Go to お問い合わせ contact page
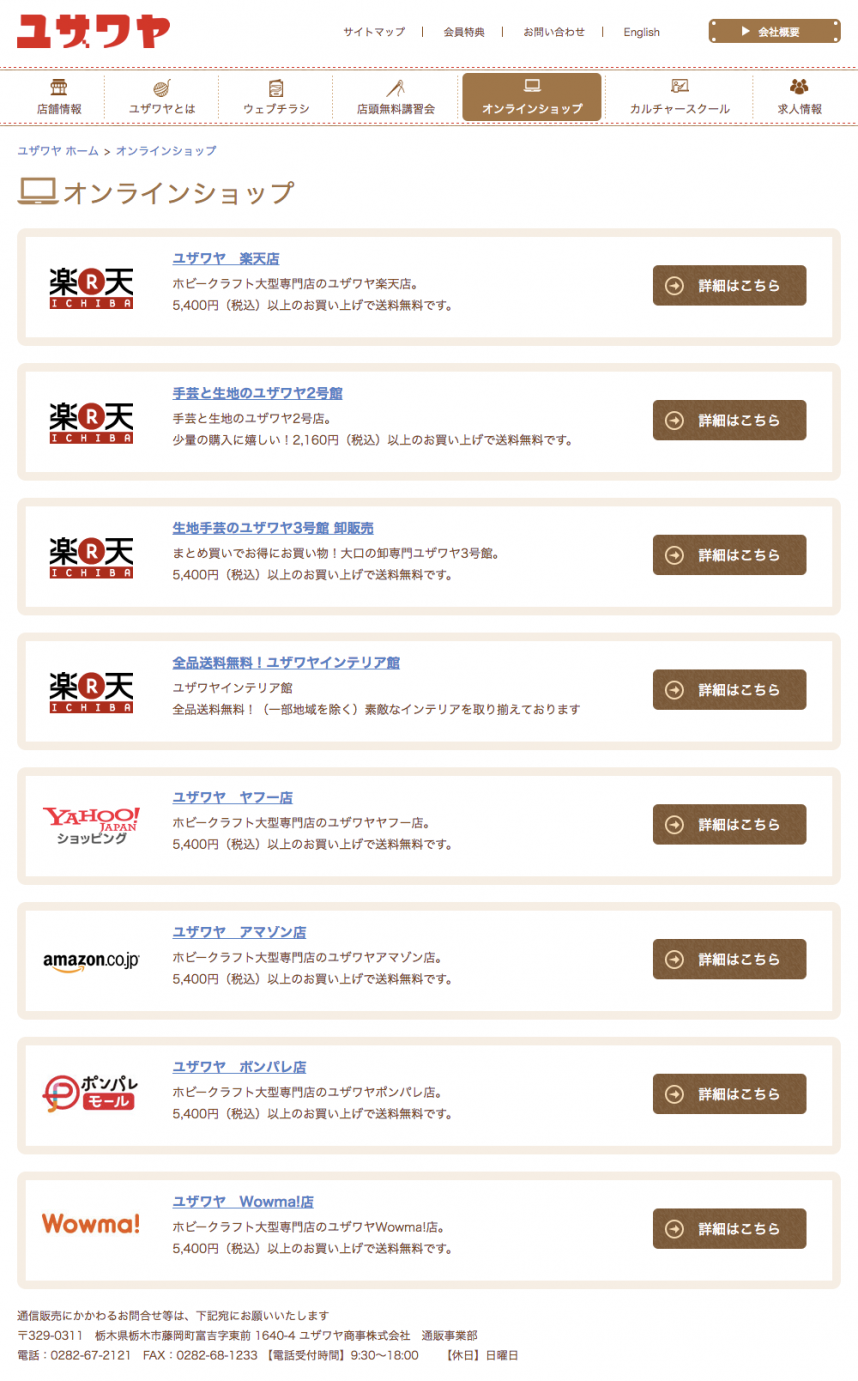 pos(554,32)
